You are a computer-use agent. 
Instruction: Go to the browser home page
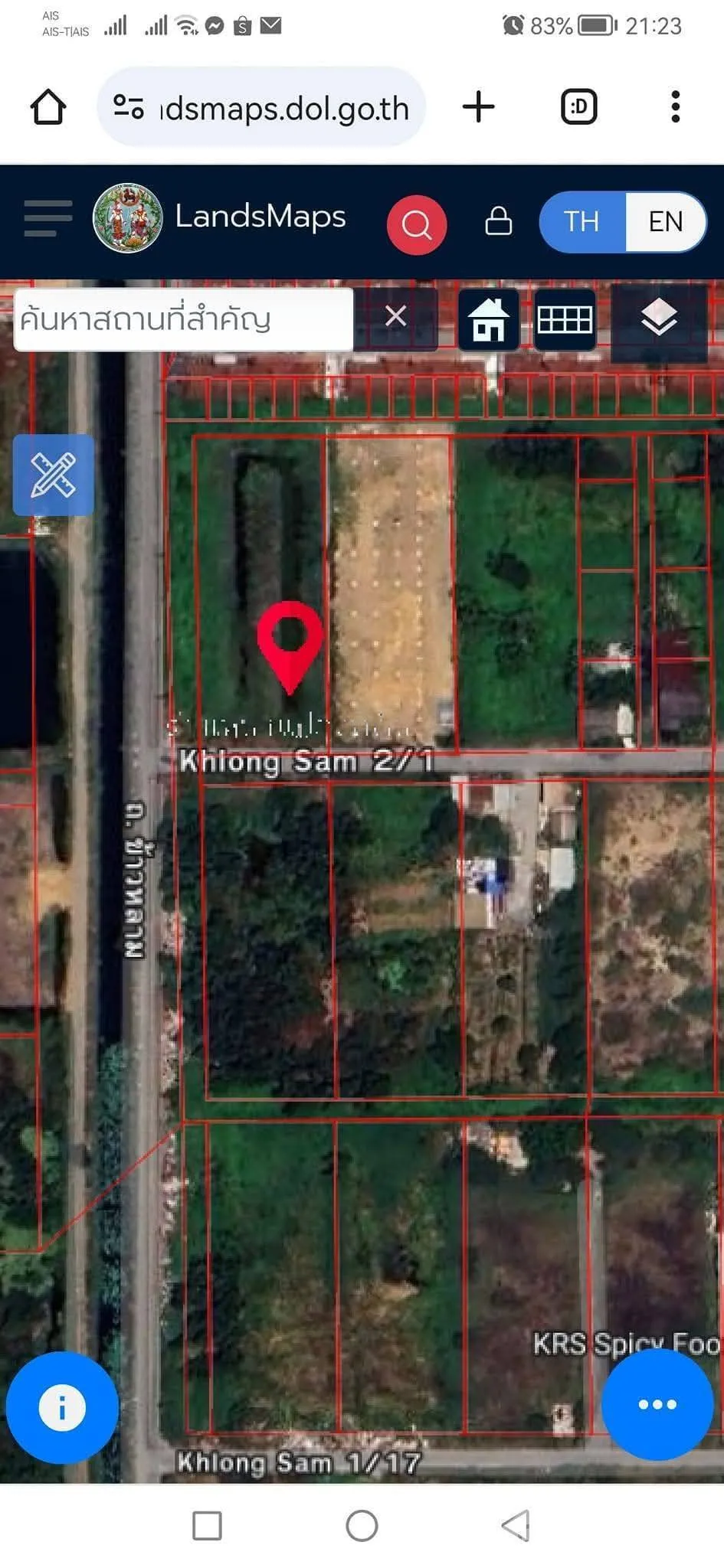pyautogui.click(x=48, y=107)
